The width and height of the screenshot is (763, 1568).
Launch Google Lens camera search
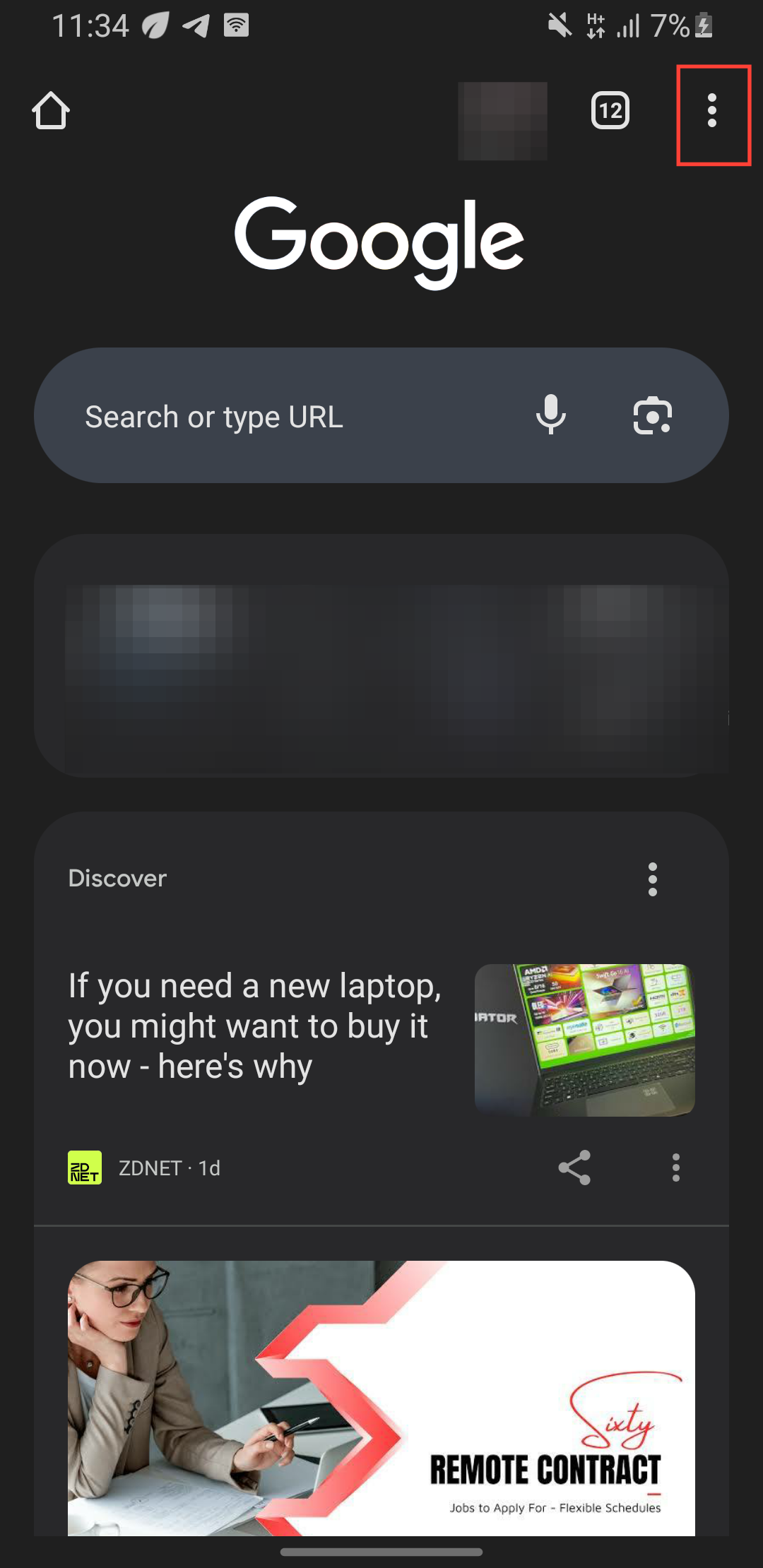pyautogui.click(x=652, y=415)
